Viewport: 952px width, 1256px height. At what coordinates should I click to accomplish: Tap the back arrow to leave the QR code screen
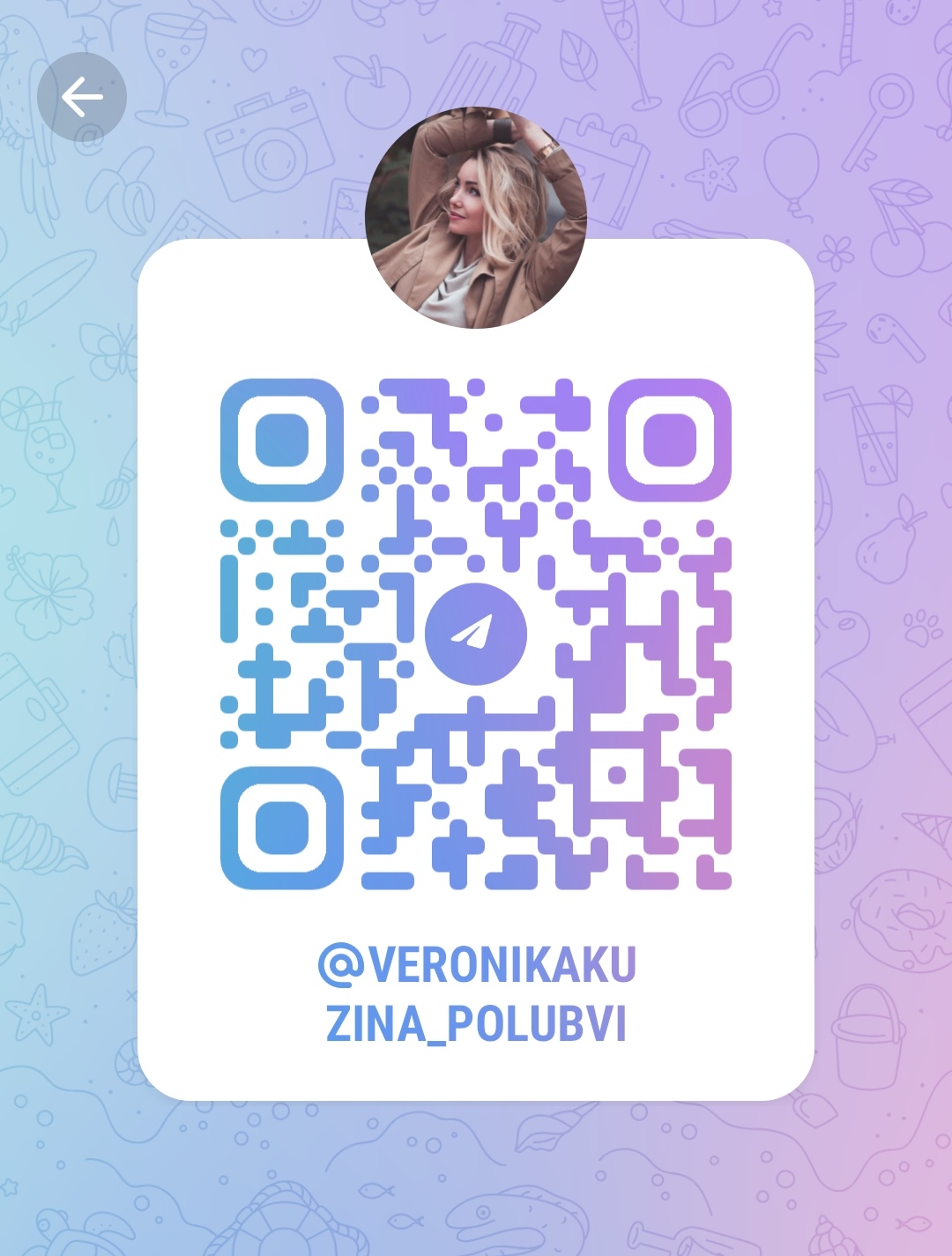(x=82, y=97)
